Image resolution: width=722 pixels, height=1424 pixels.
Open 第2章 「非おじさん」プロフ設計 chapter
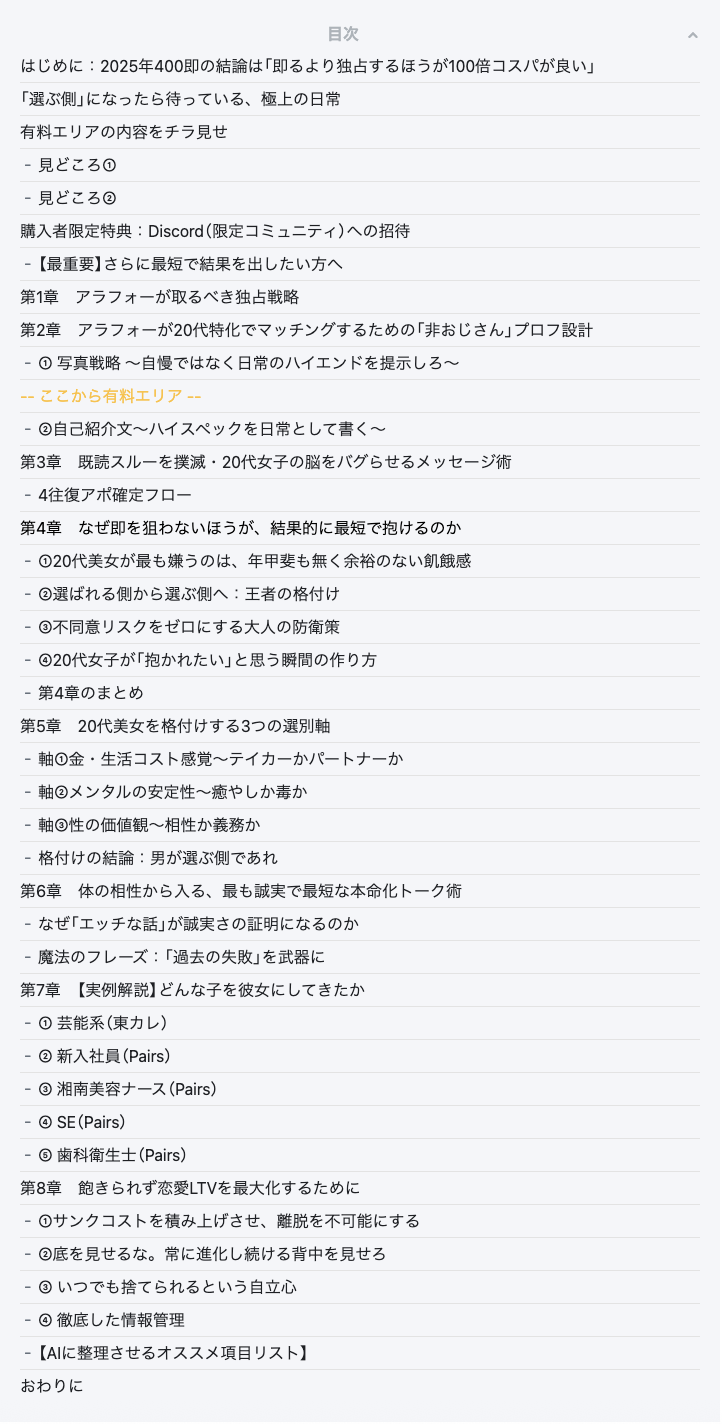coord(307,330)
